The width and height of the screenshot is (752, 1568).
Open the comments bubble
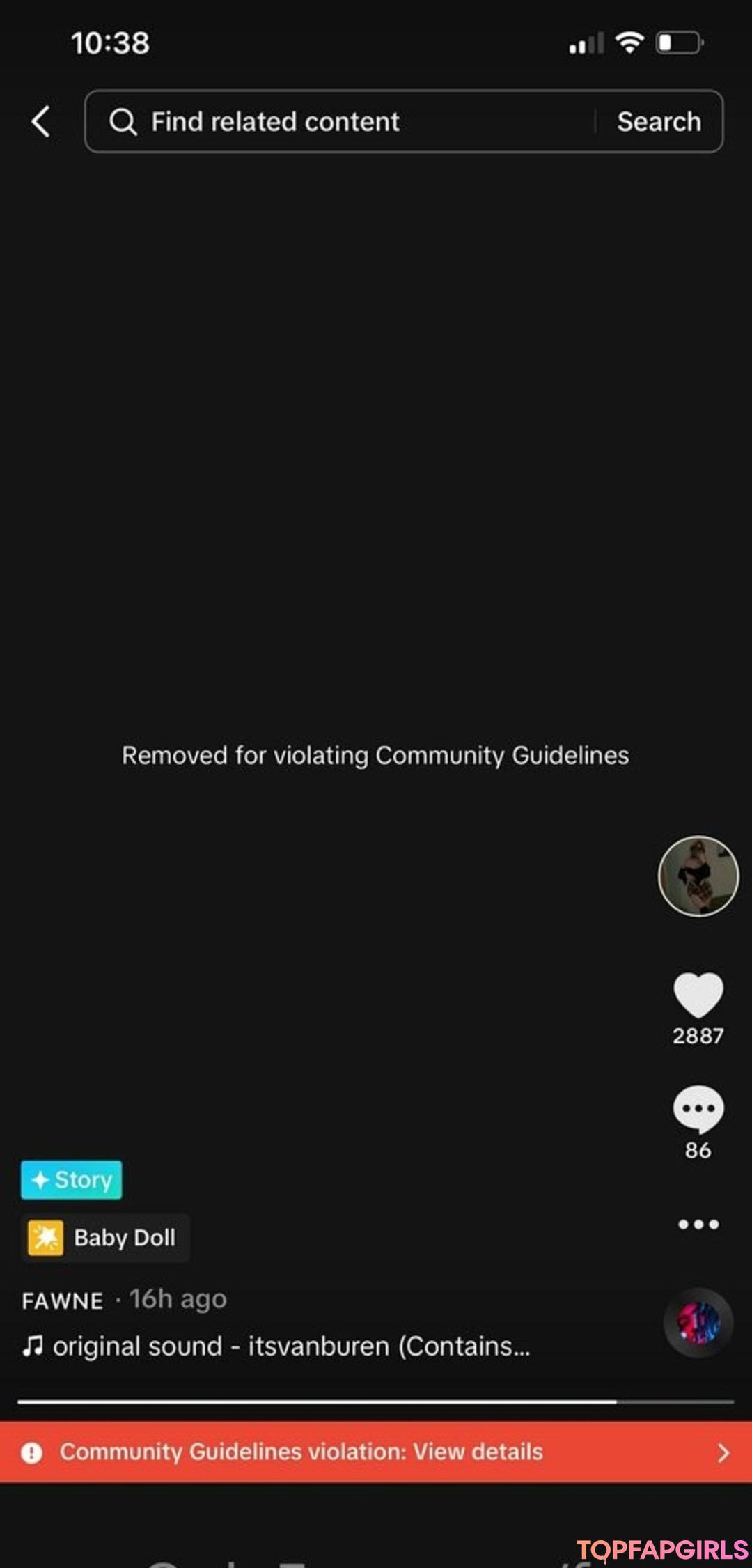[698, 1109]
